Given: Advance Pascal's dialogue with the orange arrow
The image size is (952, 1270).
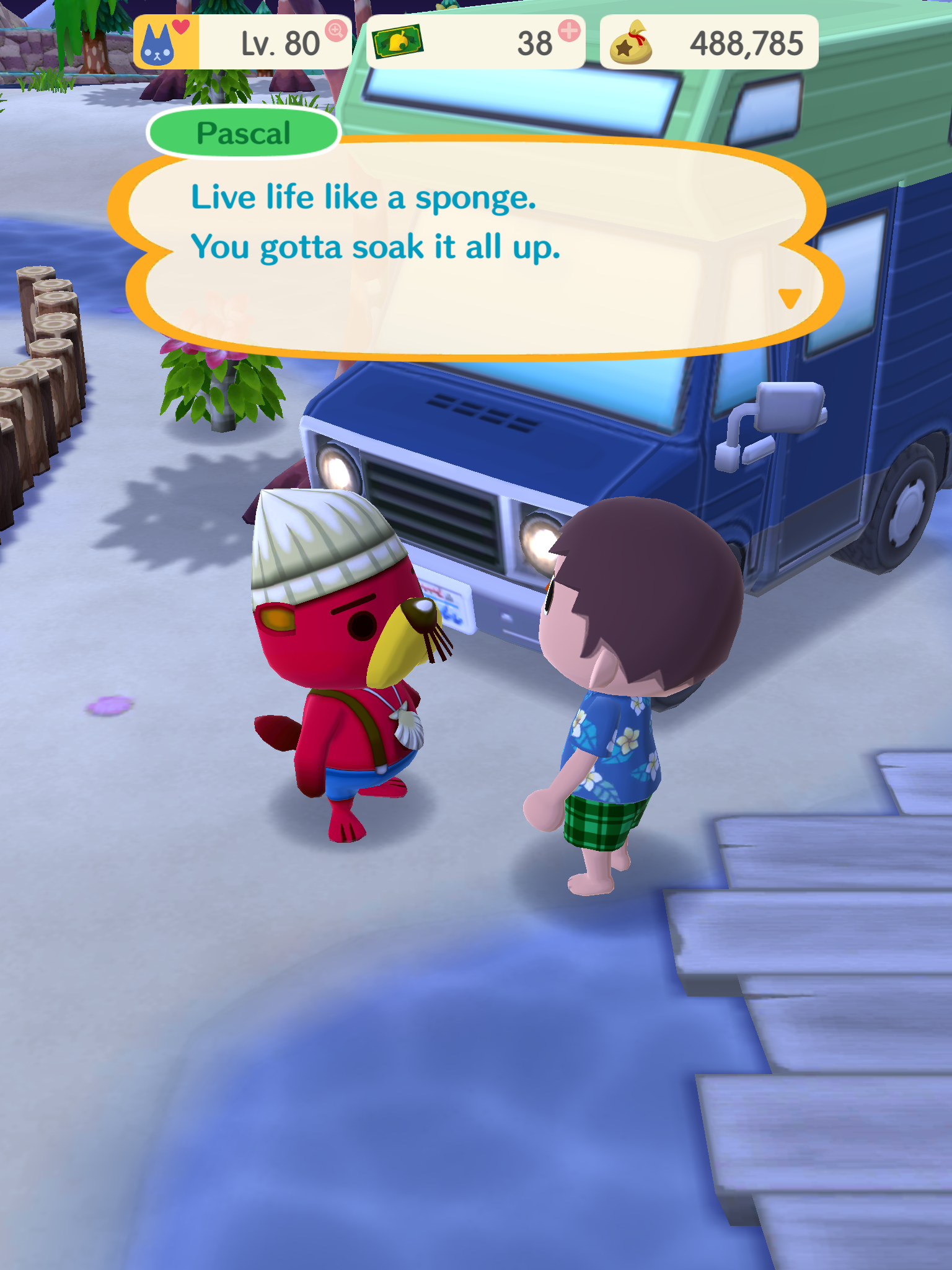Looking at the screenshot, I should pos(789,298).
